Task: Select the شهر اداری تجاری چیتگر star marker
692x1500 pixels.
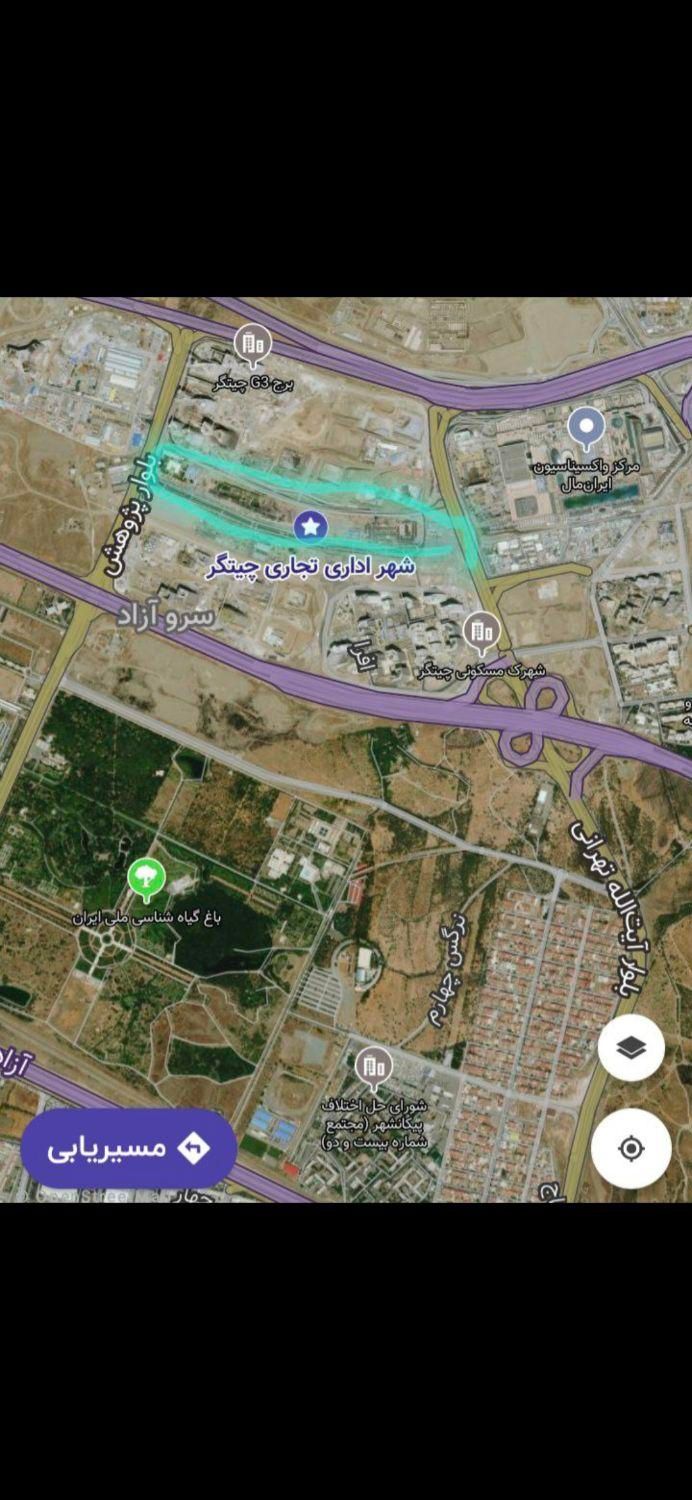Action: (x=311, y=524)
